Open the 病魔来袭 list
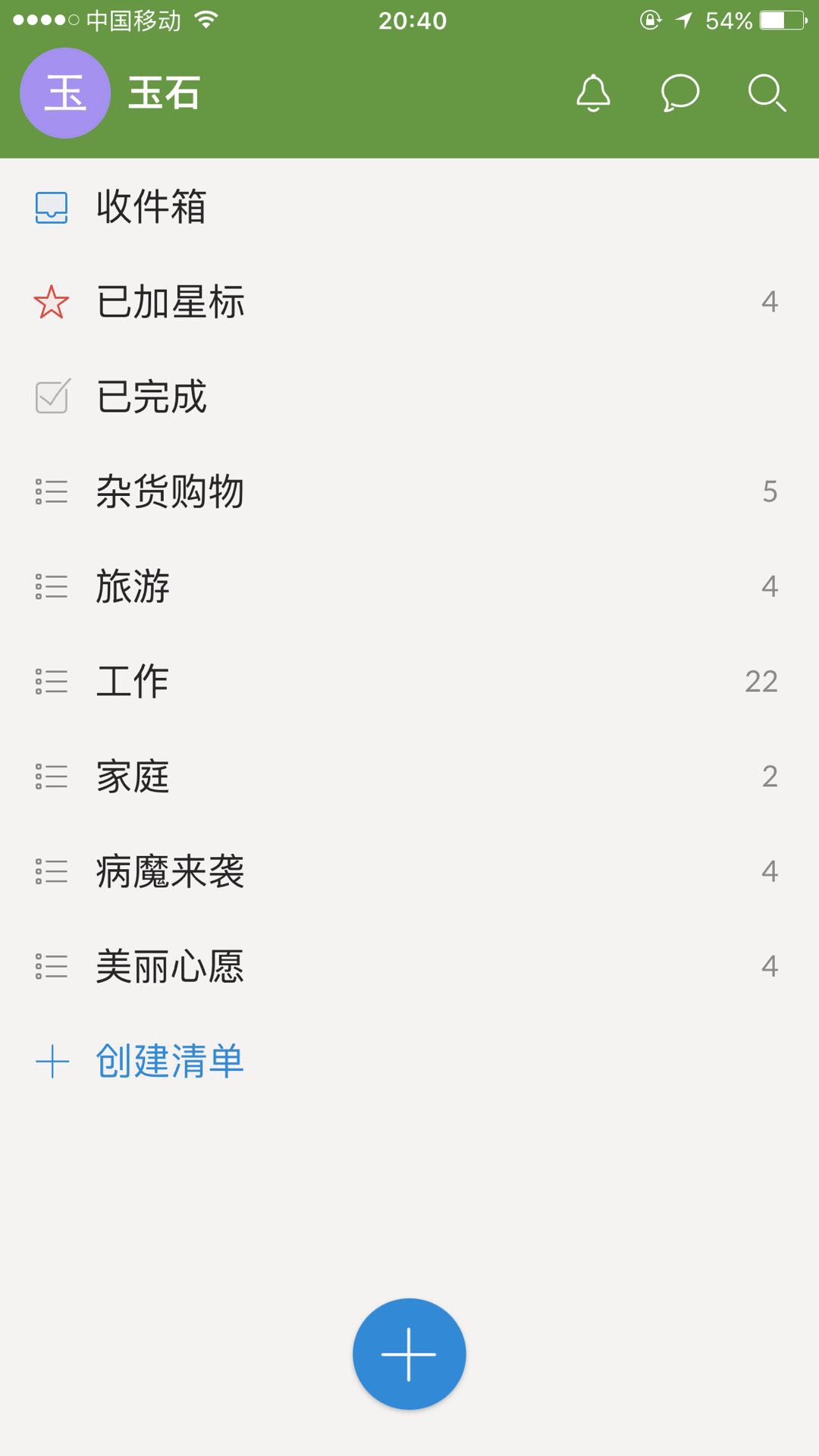This screenshot has height=1456, width=819. (409, 871)
